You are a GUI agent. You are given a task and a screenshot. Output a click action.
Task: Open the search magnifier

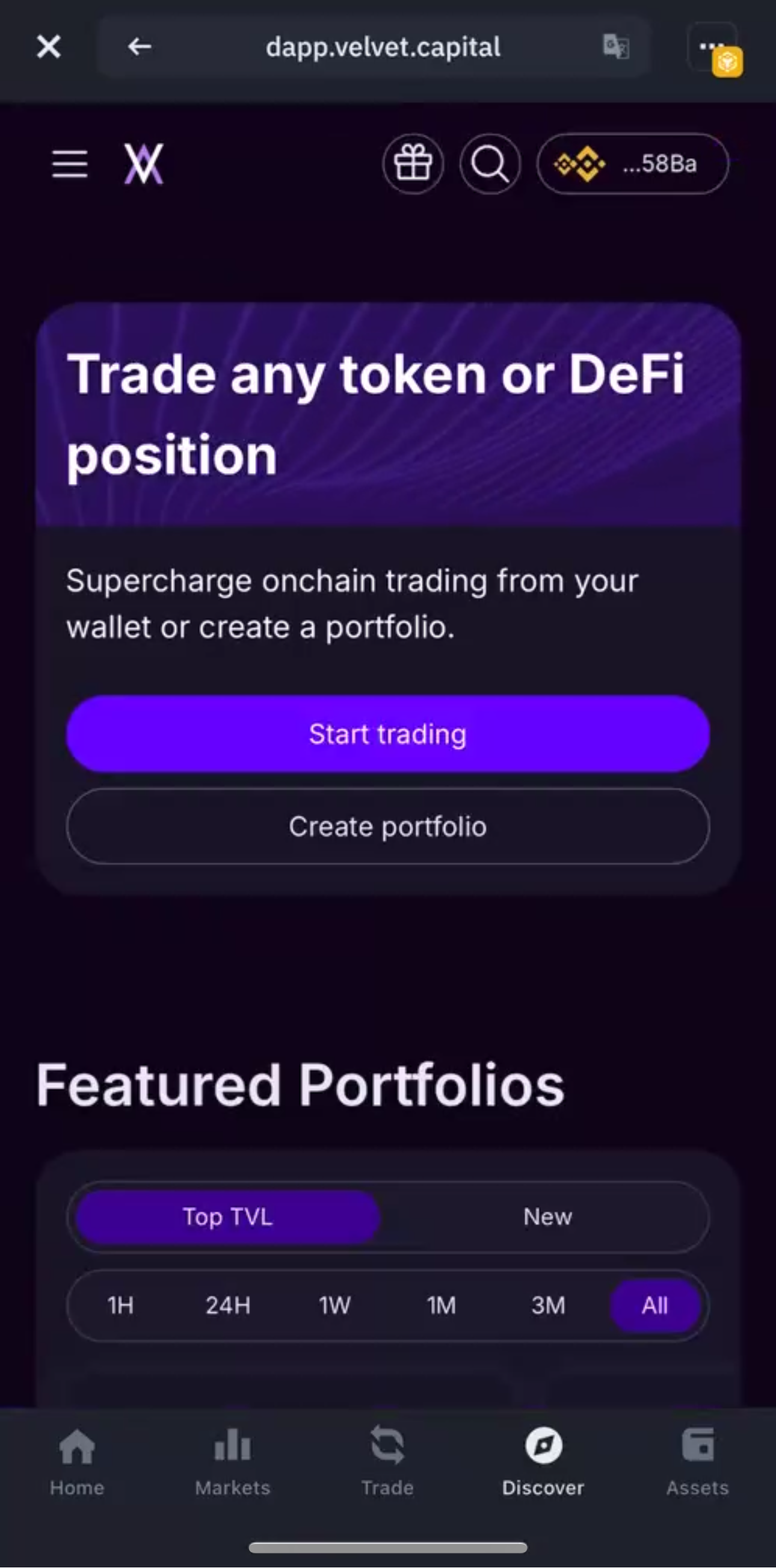490,164
